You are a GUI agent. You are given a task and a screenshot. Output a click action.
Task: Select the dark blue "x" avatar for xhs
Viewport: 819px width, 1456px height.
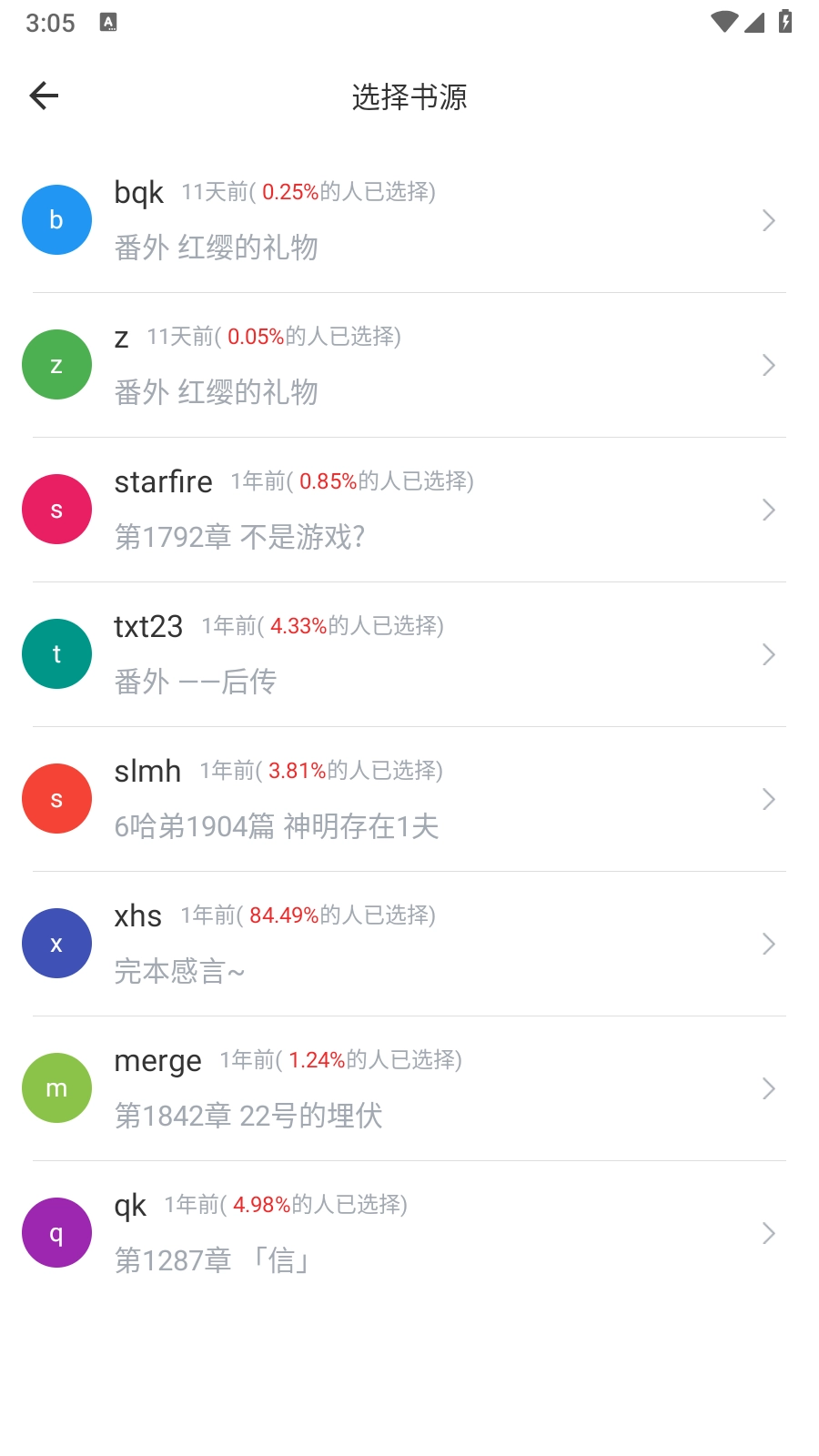point(56,943)
